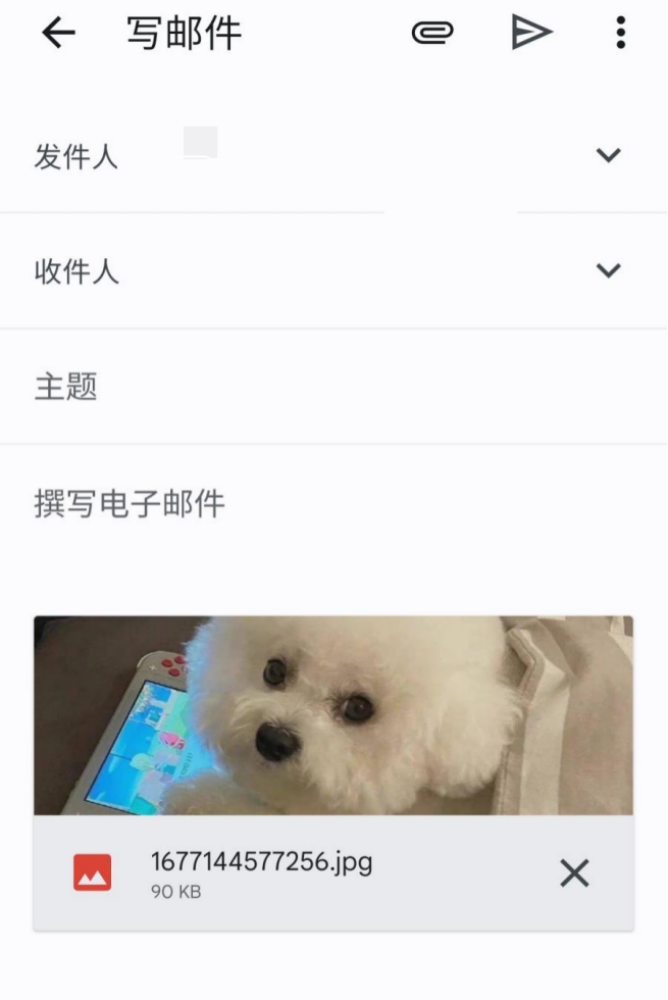Open the overflow menu
The width and height of the screenshot is (668, 1000).
(621, 33)
